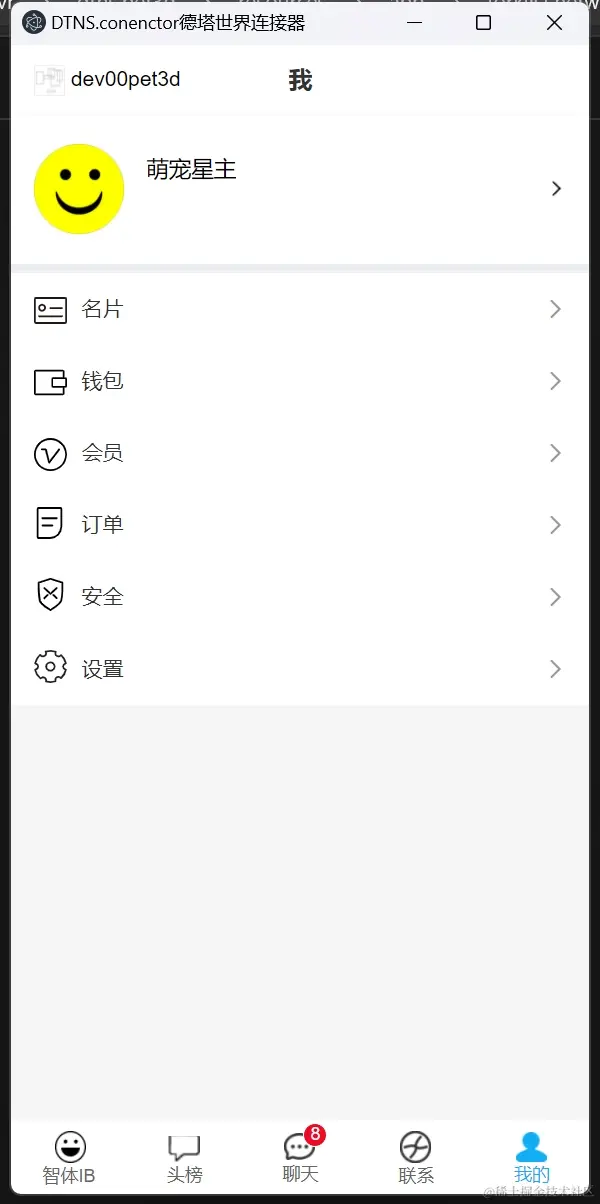The width and height of the screenshot is (600, 1204).
Task: Switch to the 头榜 tab
Action: pyautogui.click(x=184, y=1158)
